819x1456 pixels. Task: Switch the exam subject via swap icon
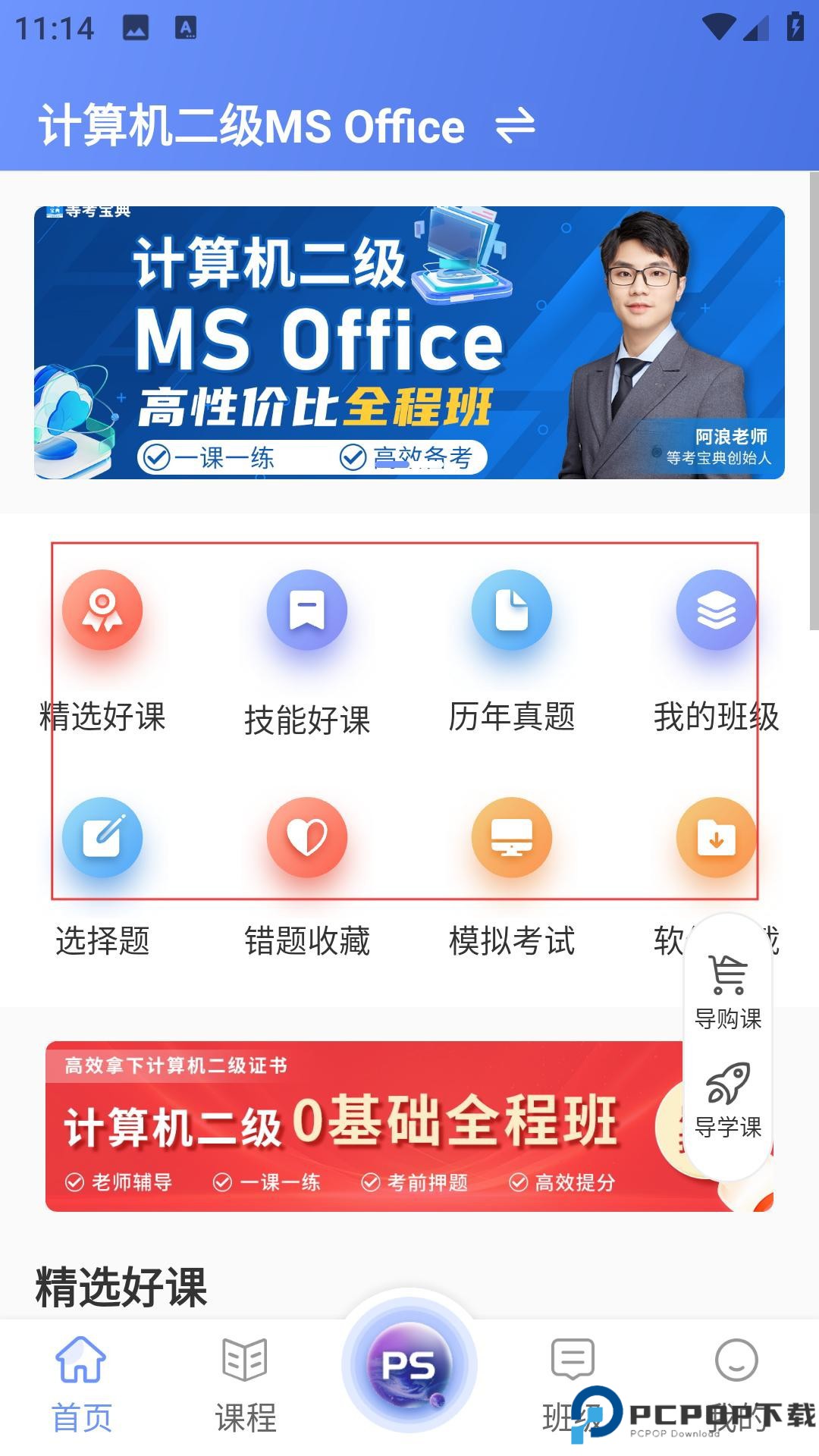516,125
